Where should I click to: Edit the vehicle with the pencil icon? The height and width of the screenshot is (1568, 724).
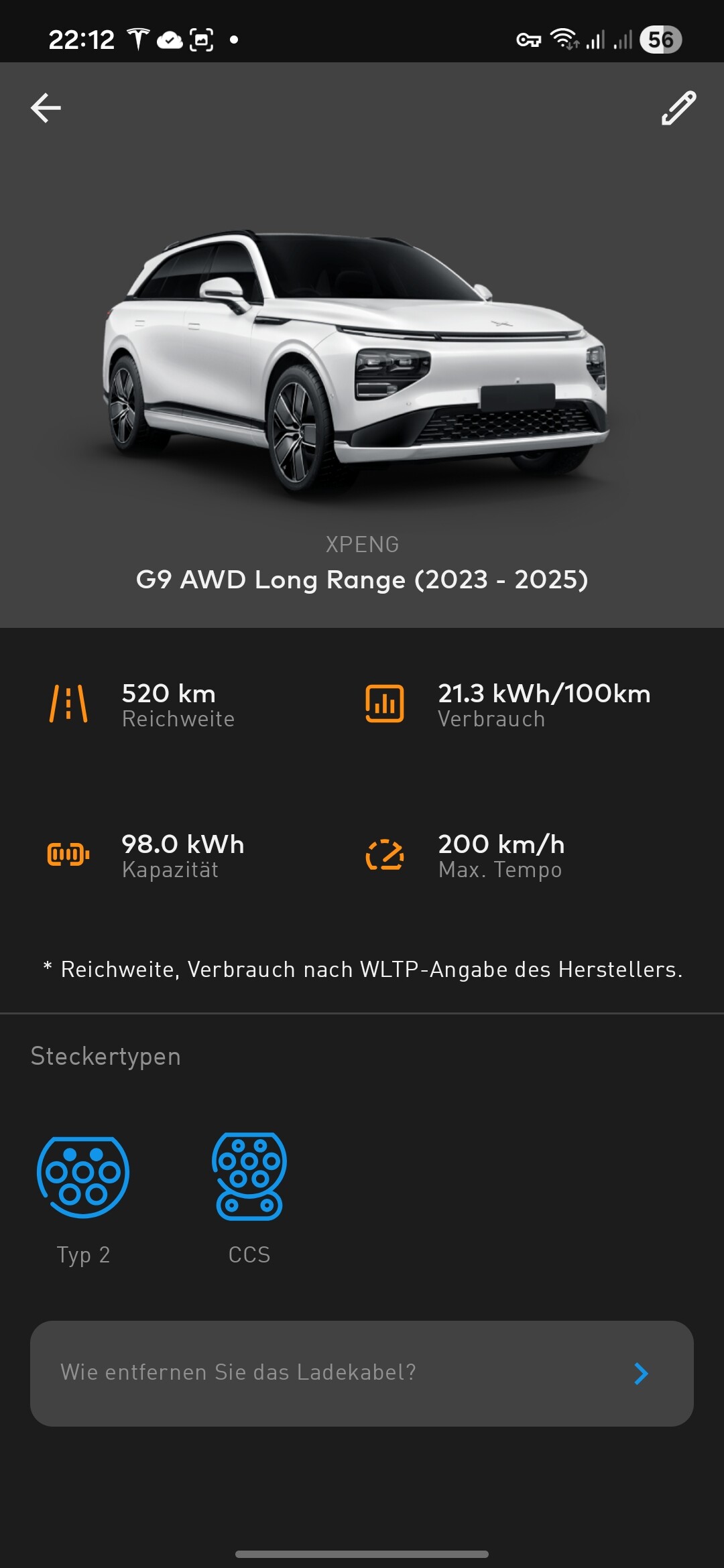click(x=678, y=108)
